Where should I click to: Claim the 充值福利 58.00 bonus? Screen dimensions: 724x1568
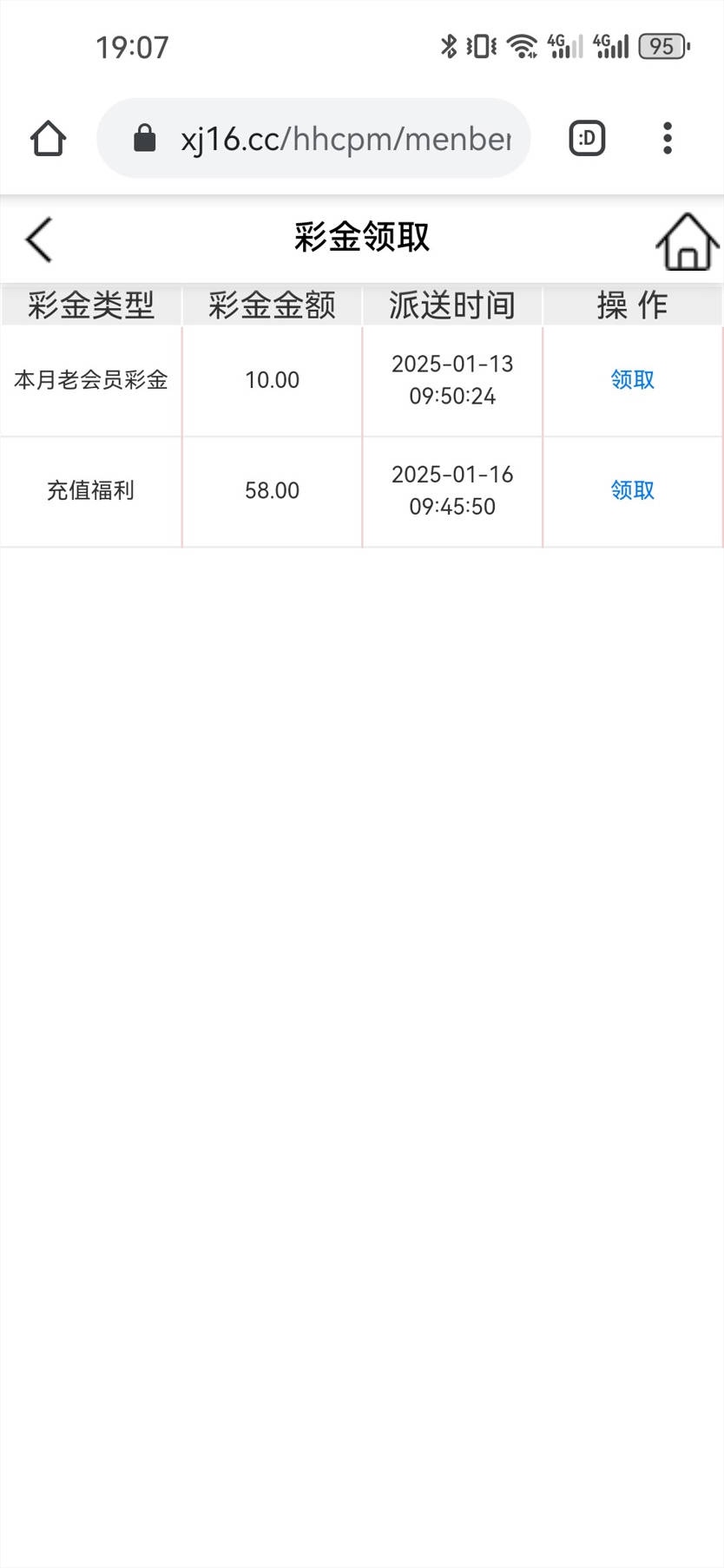[632, 490]
